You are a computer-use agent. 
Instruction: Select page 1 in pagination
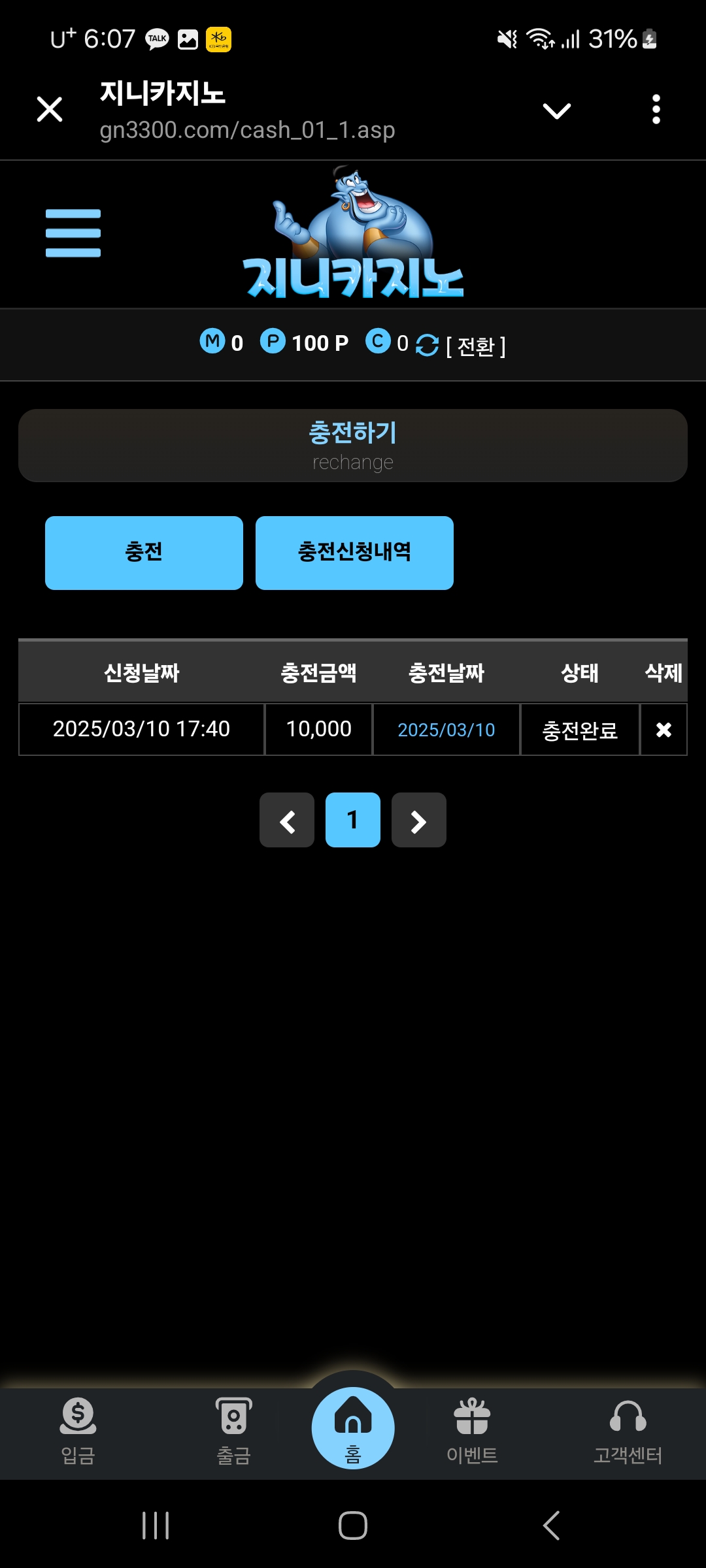pyautogui.click(x=353, y=820)
